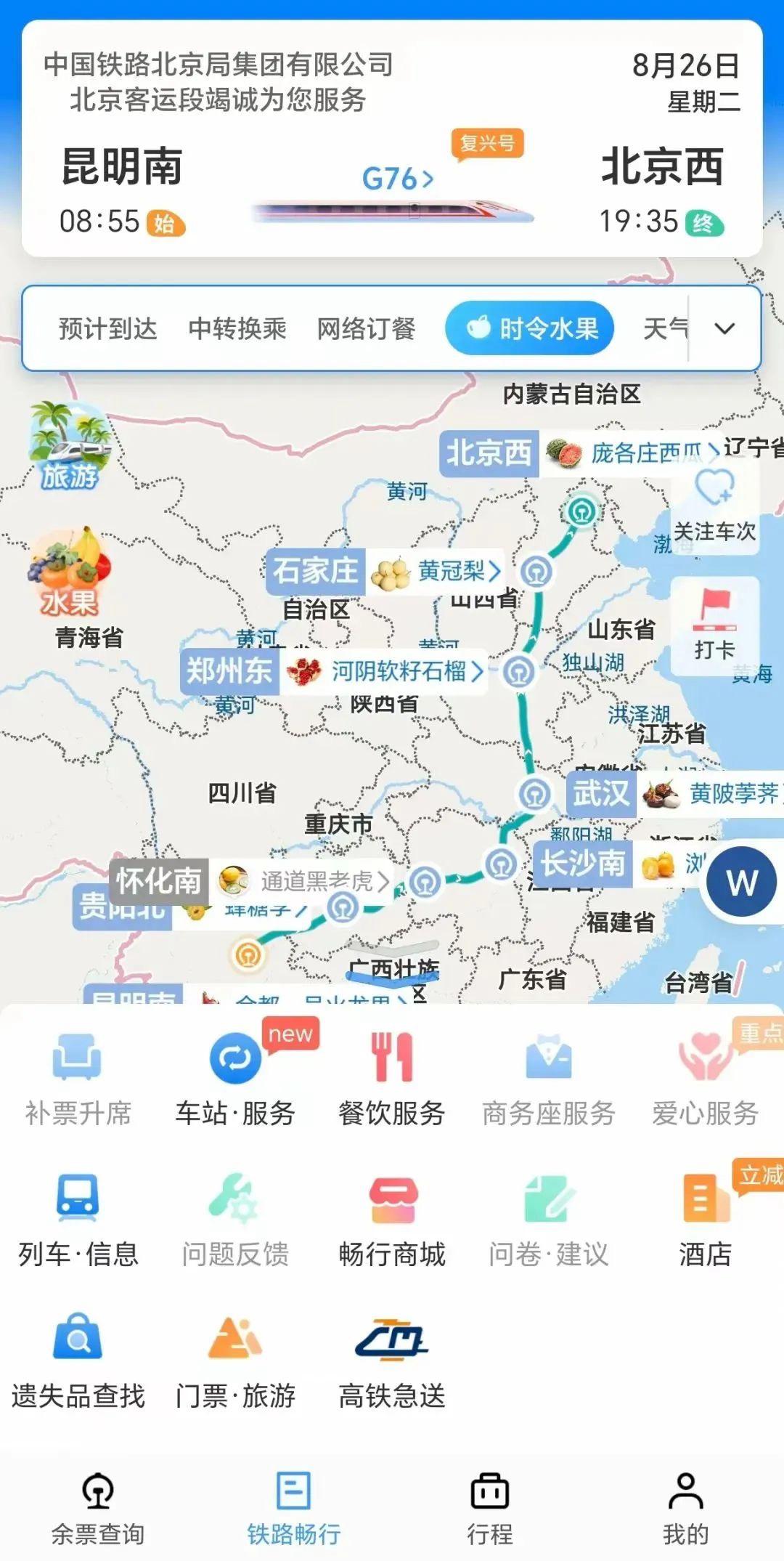
Task: Open 车站·服务
Action: pyautogui.click(x=235, y=1078)
